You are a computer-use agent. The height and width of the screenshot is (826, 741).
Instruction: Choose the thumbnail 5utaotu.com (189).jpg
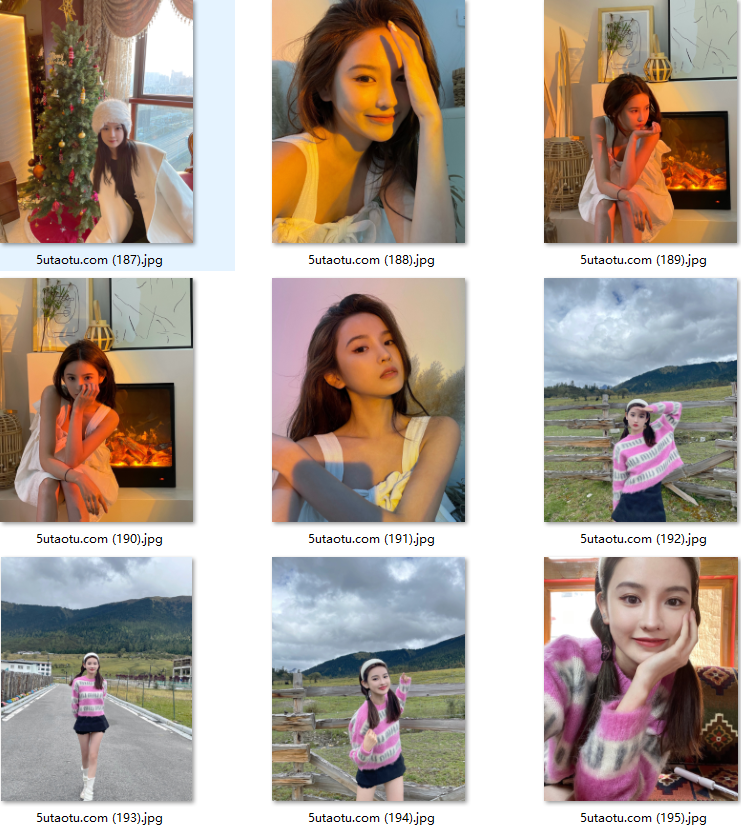point(641,121)
